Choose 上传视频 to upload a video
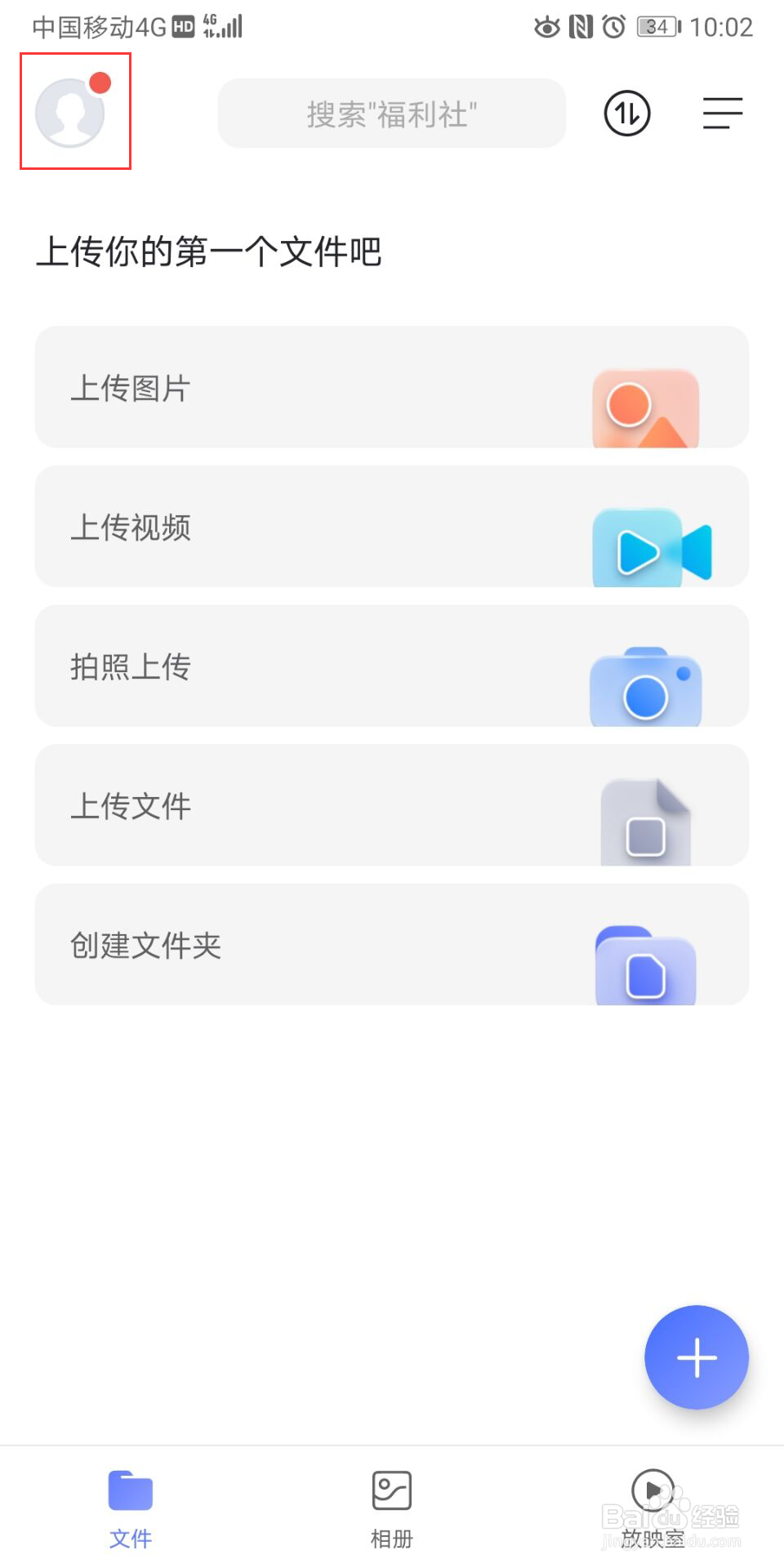 point(391,527)
